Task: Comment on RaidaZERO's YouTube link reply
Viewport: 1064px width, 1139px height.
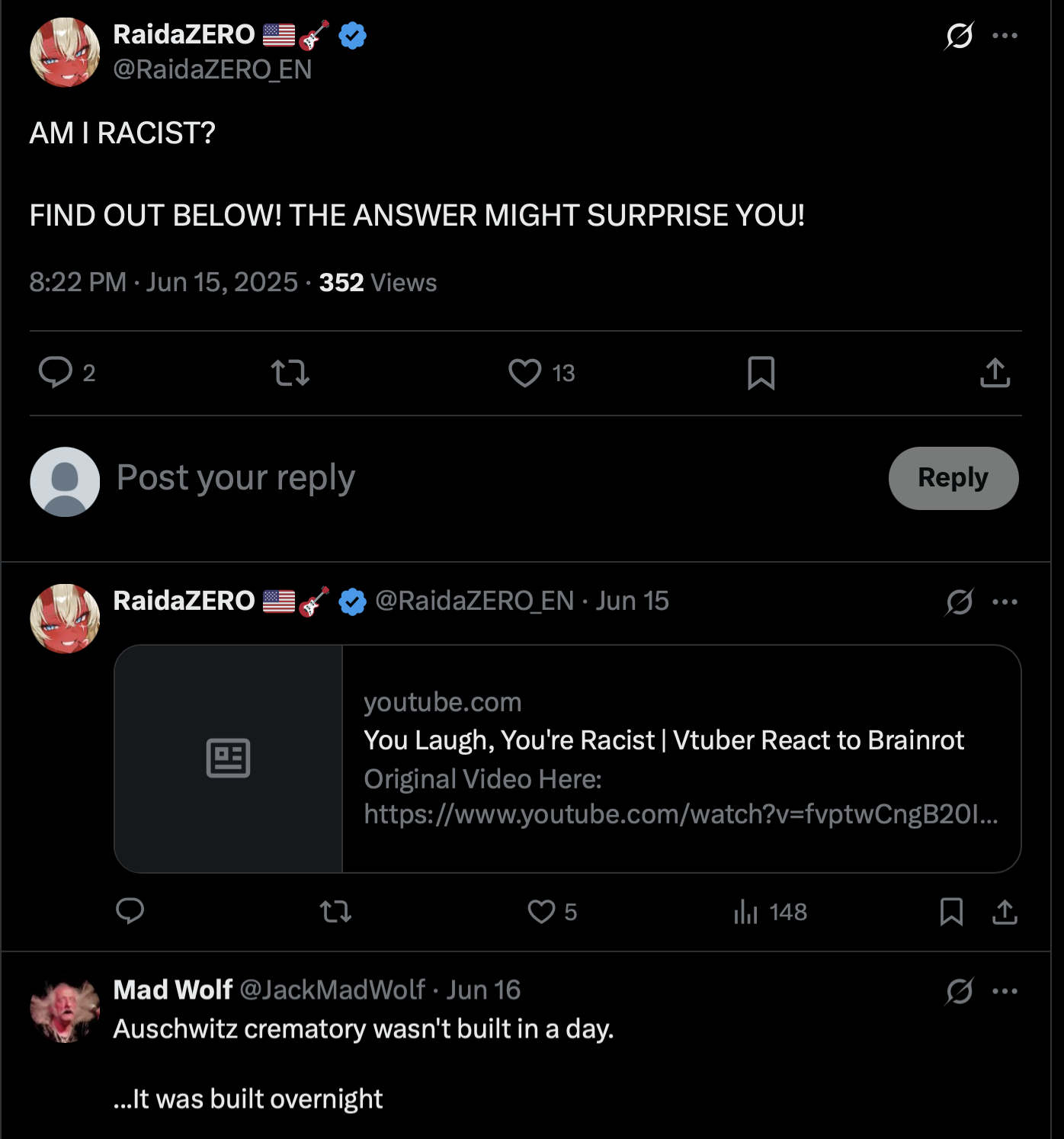Action: (x=130, y=911)
